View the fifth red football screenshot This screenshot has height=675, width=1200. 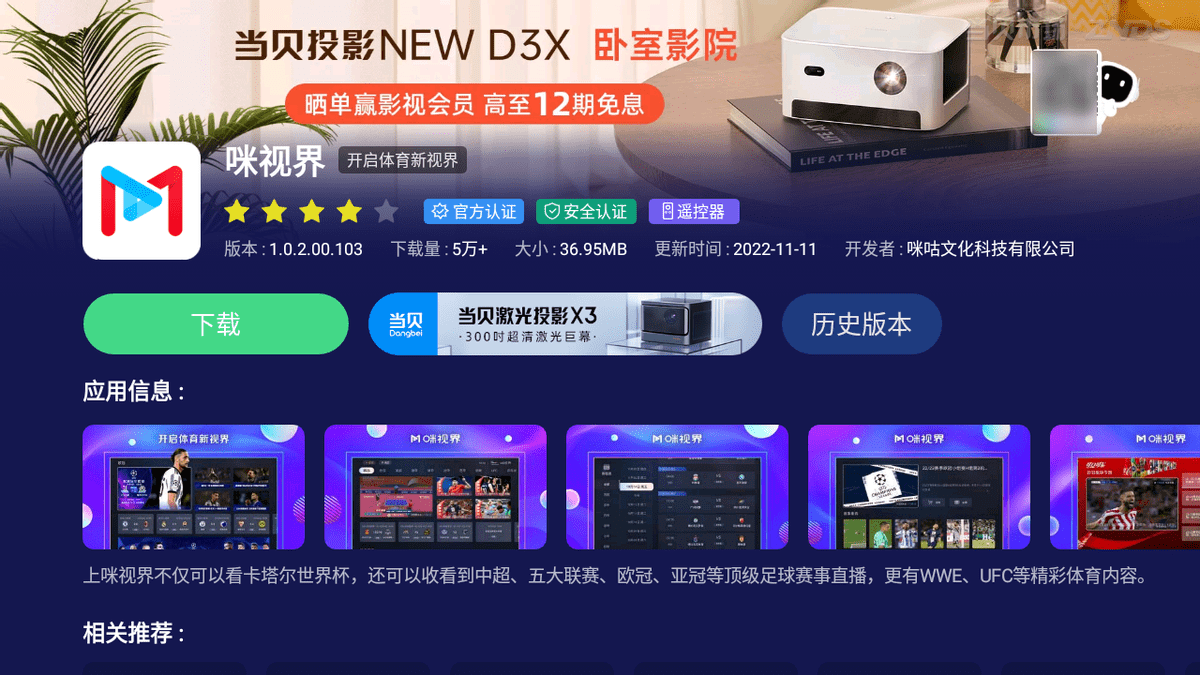[1125, 487]
